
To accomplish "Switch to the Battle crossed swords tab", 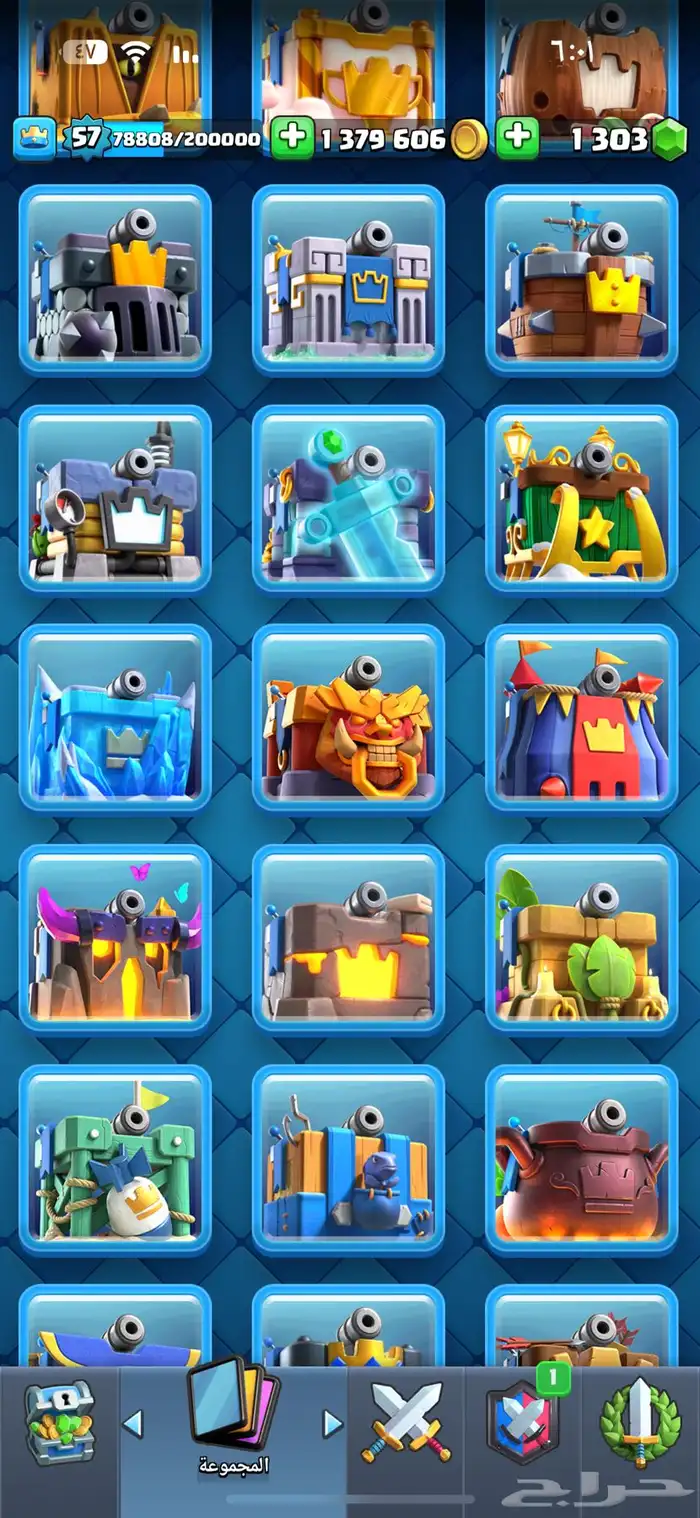I will pos(406,1422).
